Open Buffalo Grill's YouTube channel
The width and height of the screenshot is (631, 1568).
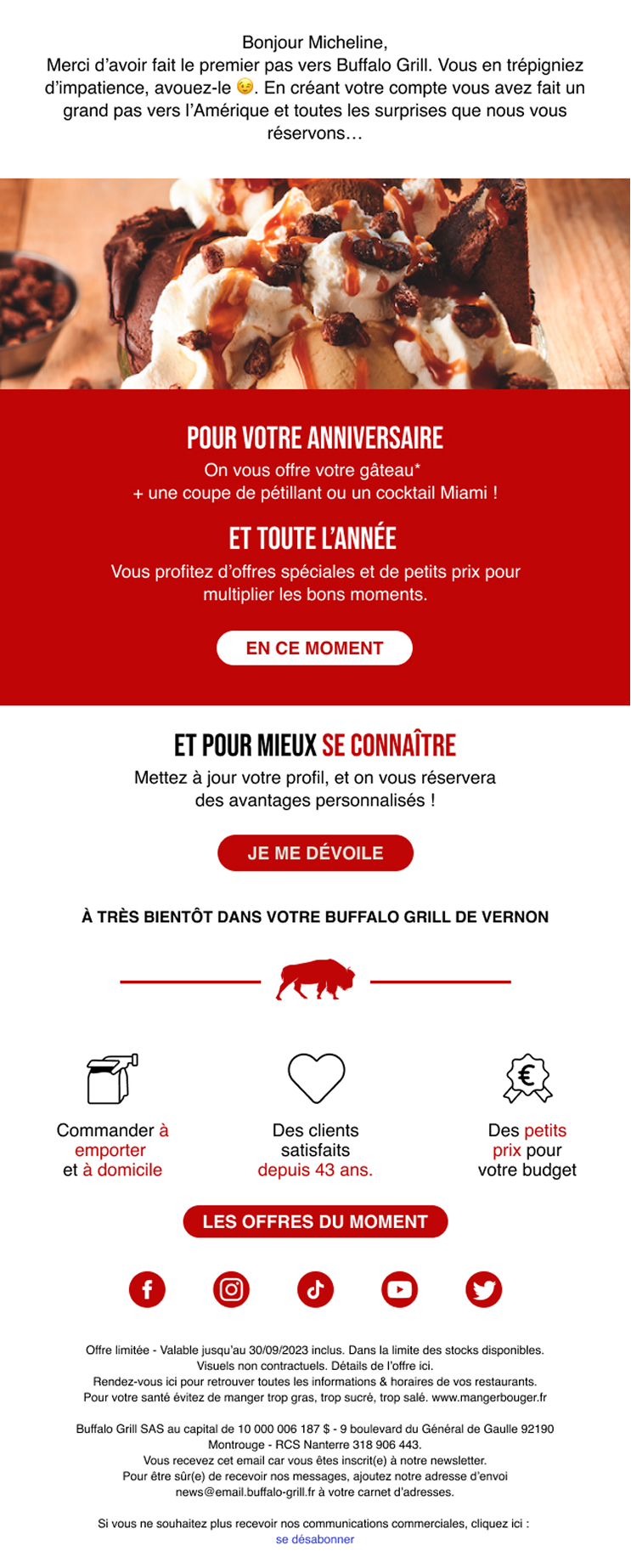(399, 1289)
